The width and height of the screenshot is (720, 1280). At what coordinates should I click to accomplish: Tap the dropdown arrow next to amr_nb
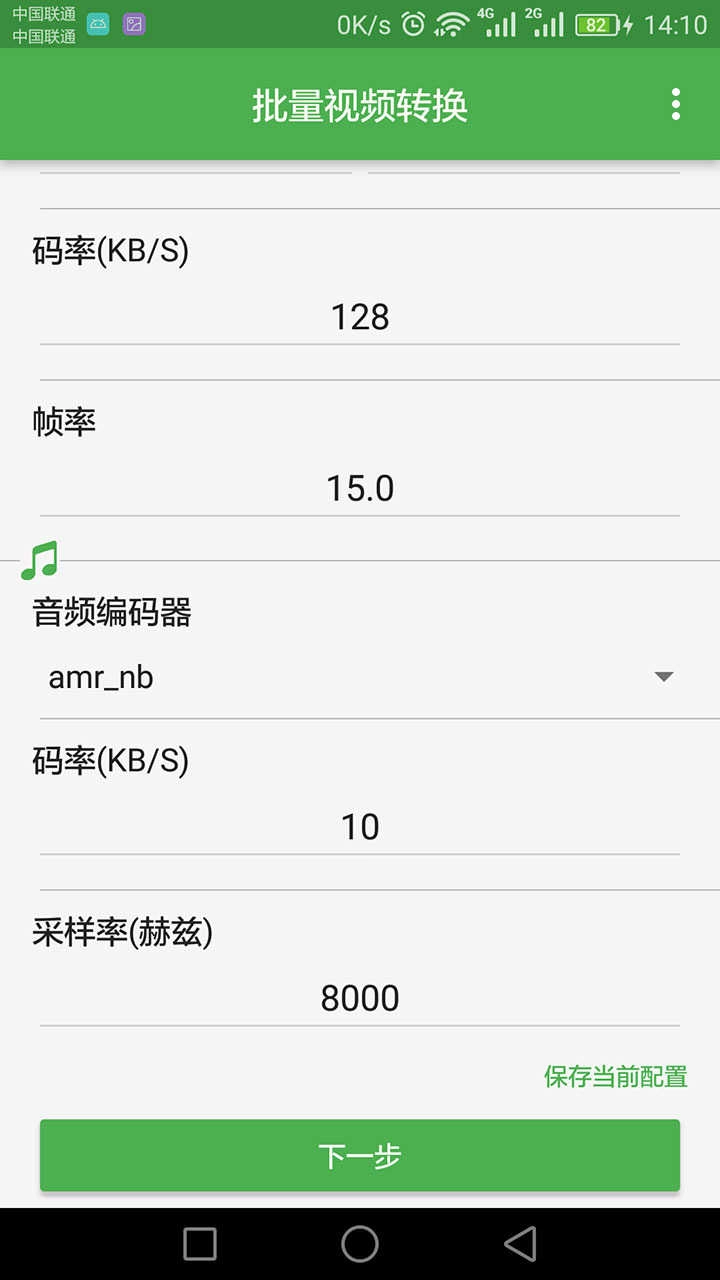(x=663, y=676)
